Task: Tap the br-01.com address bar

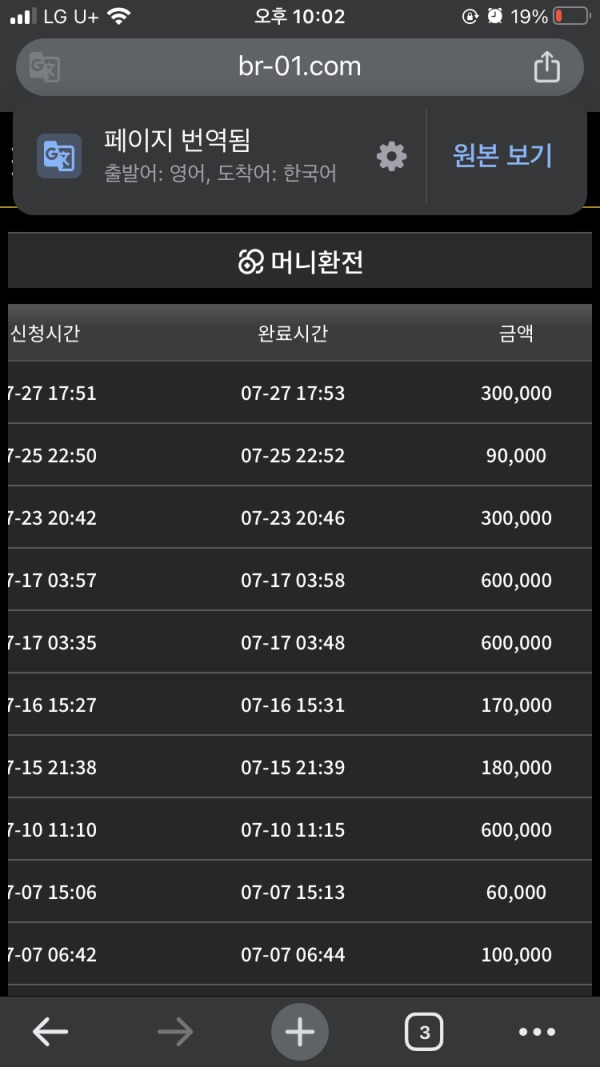Action: 299,67
